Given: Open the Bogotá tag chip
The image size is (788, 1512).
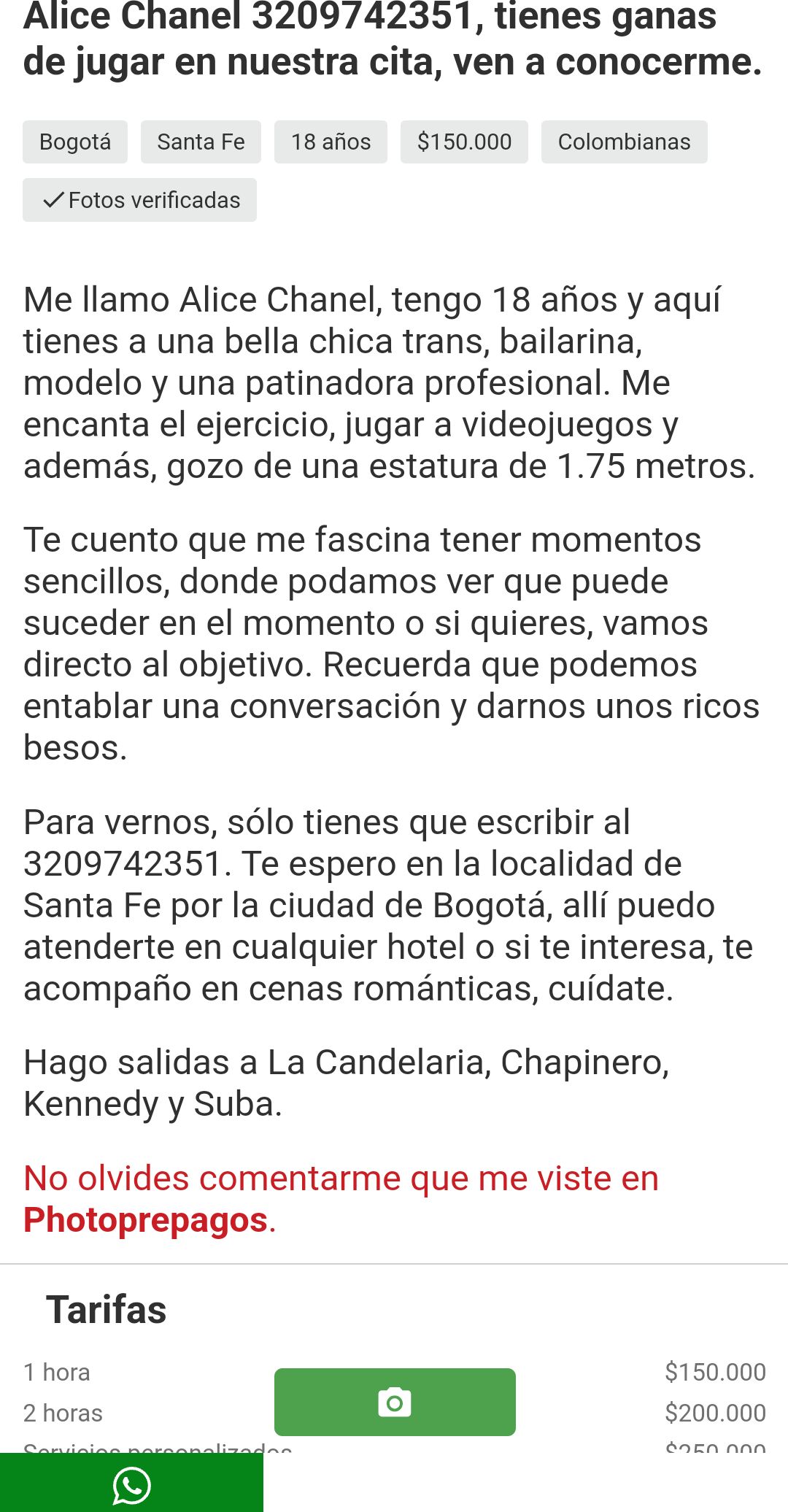Looking at the screenshot, I should click(x=75, y=142).
